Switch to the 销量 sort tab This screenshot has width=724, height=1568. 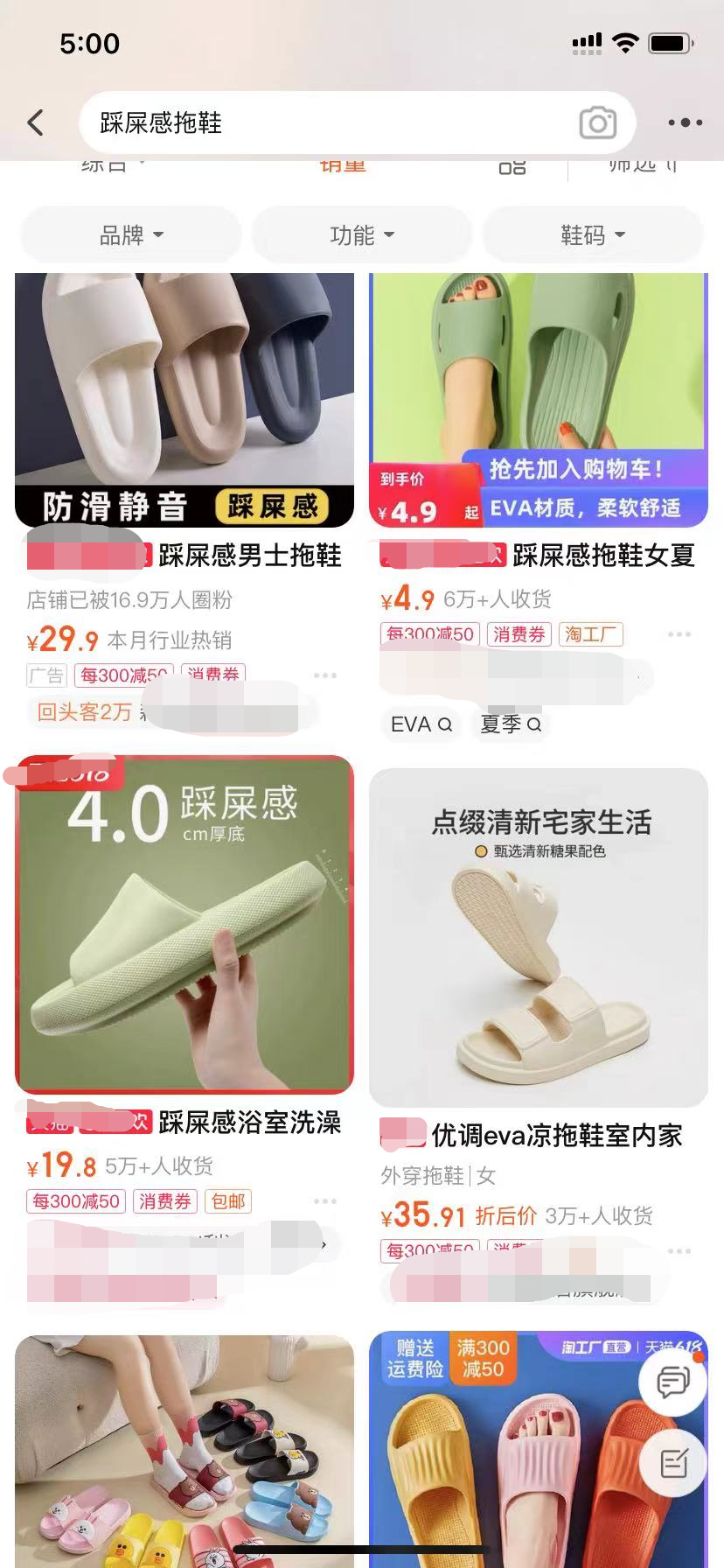tap(343, 164)
